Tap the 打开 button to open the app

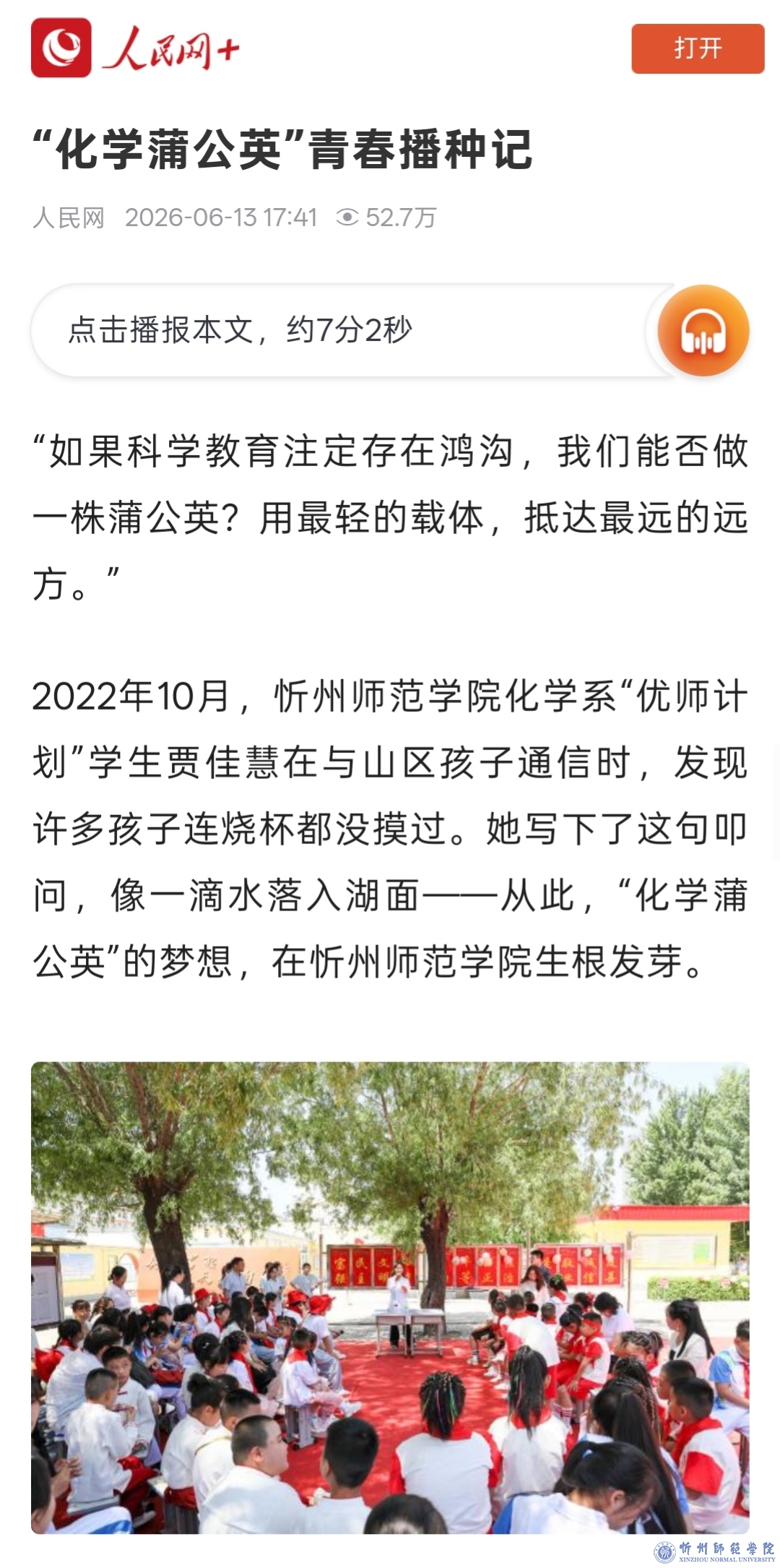click(698, 48)
